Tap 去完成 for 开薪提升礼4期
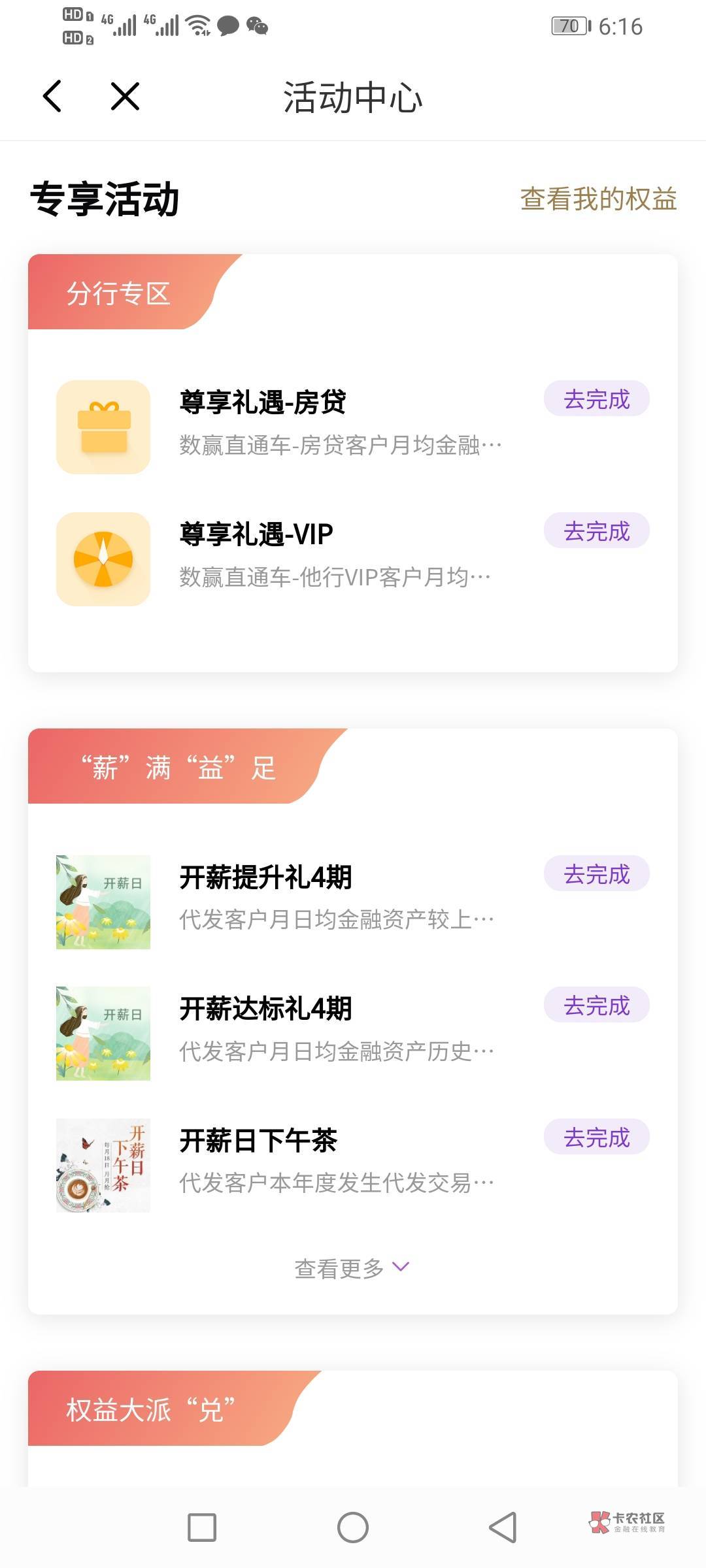The image size is (706, 1568). click(596, 874)
